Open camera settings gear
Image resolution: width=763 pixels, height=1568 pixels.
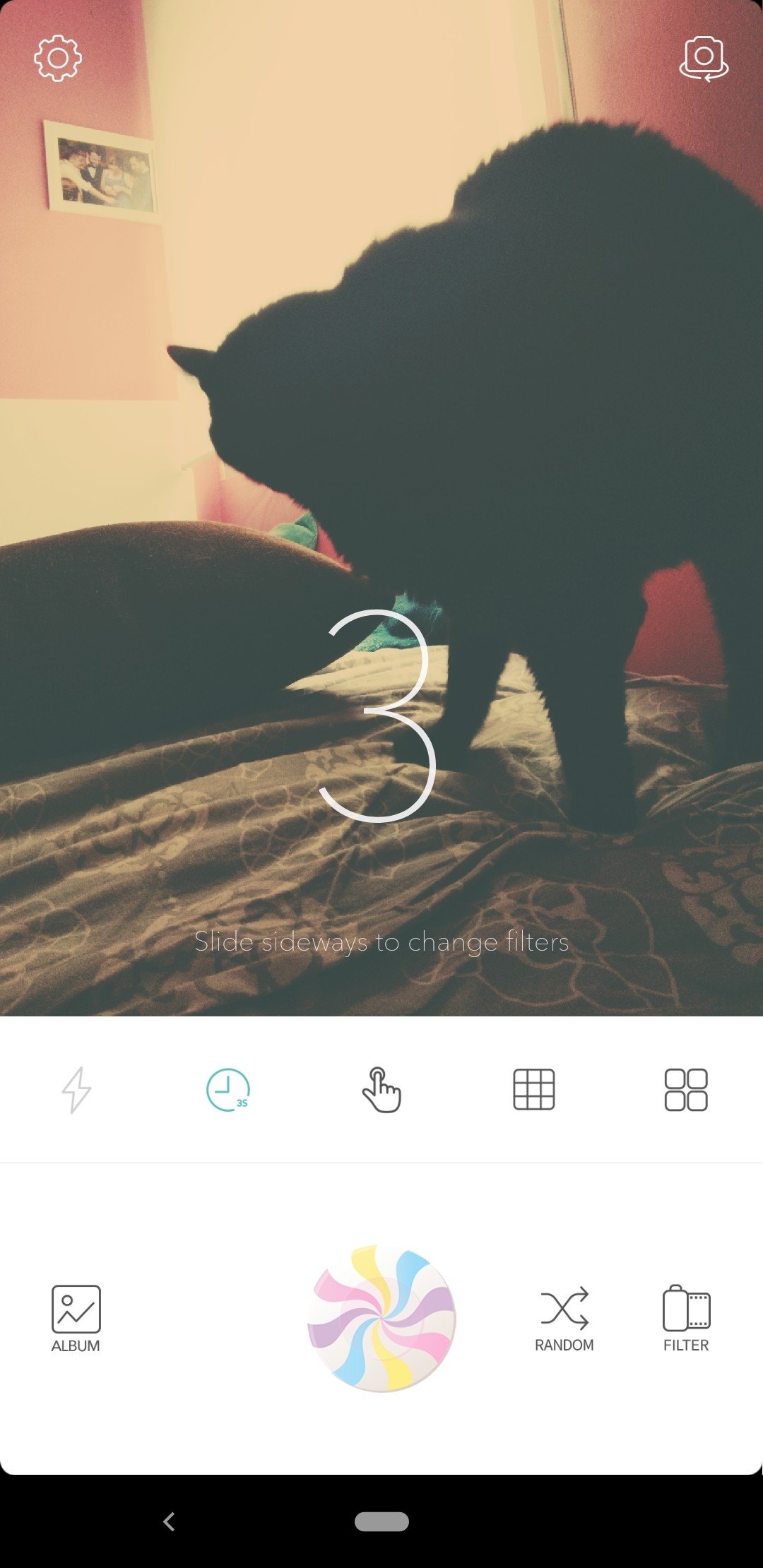58,57
